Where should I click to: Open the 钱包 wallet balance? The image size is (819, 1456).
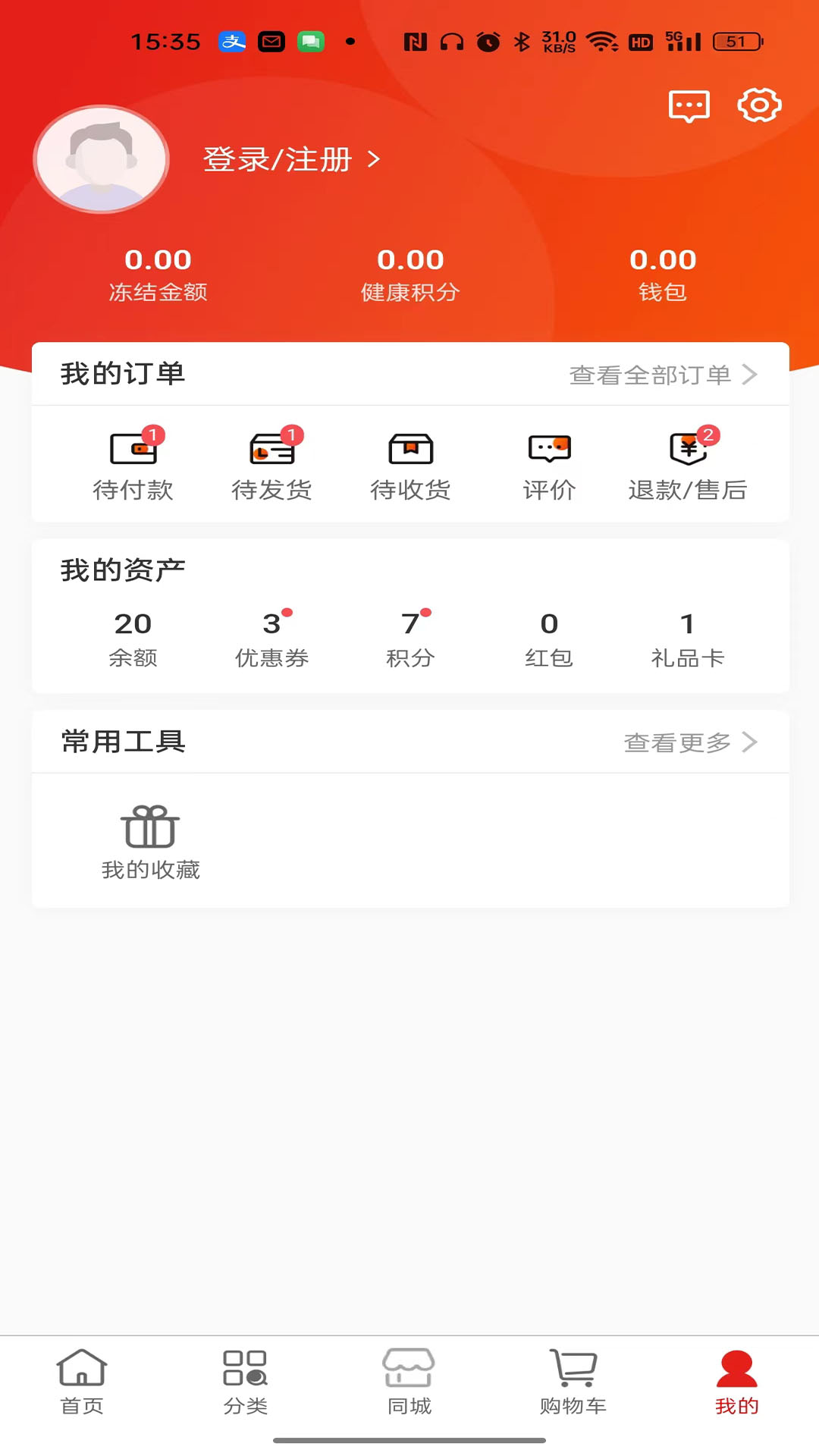point(663,271)
